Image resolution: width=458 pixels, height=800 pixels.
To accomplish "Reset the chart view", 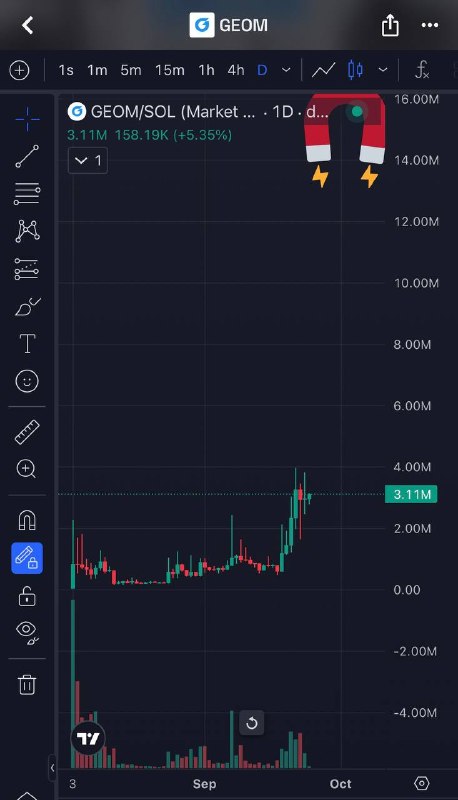I will [x=251, y=723].
